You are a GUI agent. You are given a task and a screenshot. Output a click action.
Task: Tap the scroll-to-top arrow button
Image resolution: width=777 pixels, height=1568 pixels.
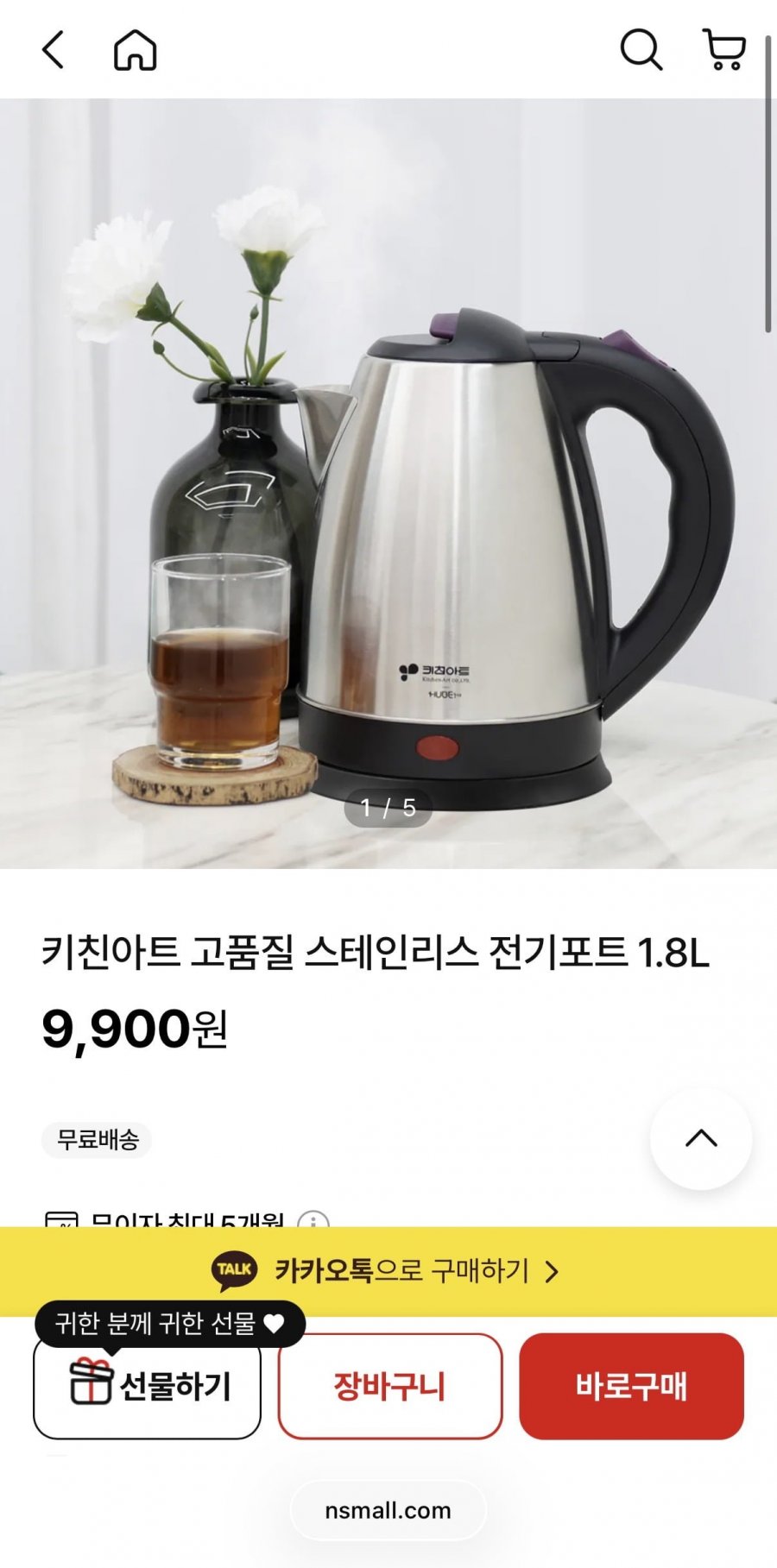point(700,1138)
